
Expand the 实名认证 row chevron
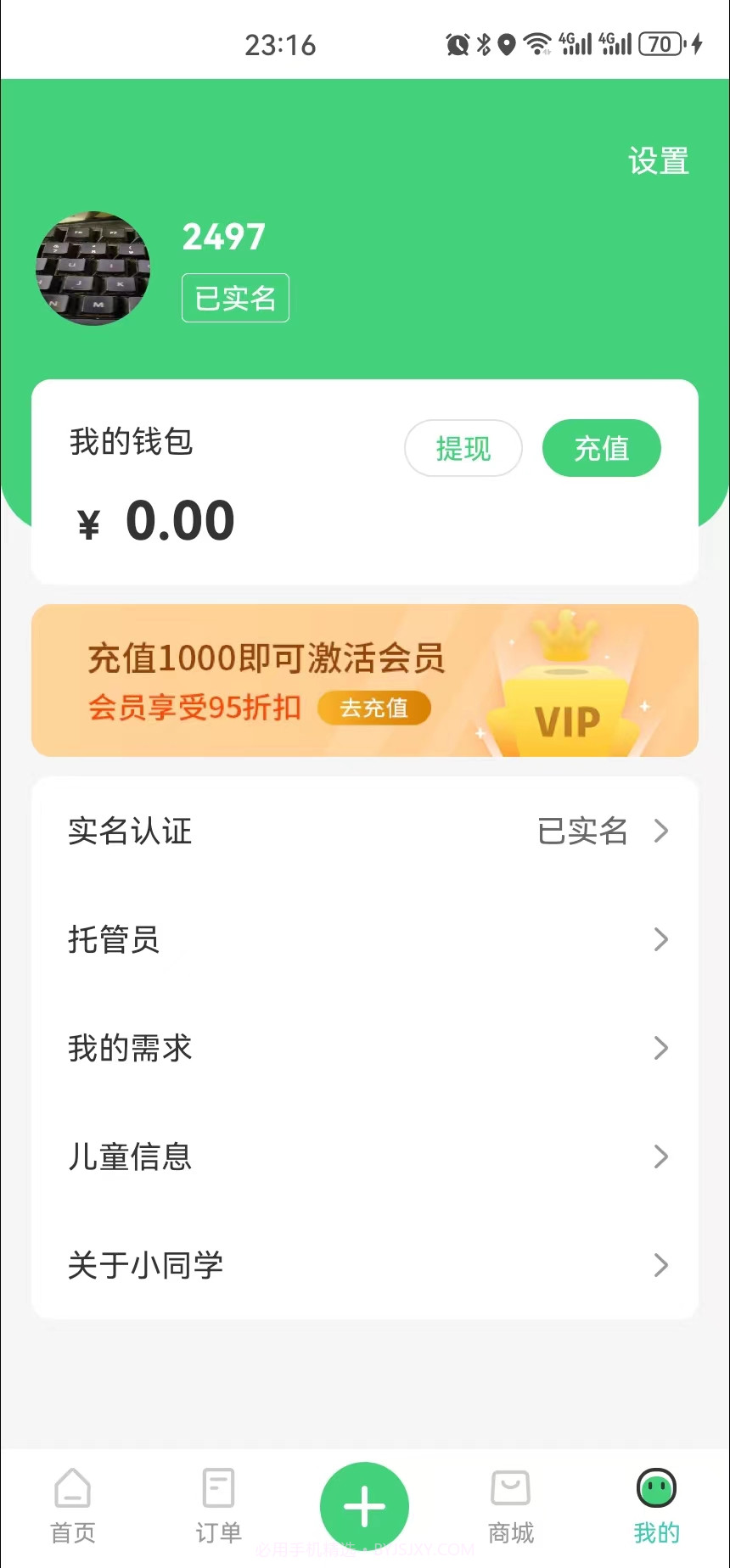point(661,832)
